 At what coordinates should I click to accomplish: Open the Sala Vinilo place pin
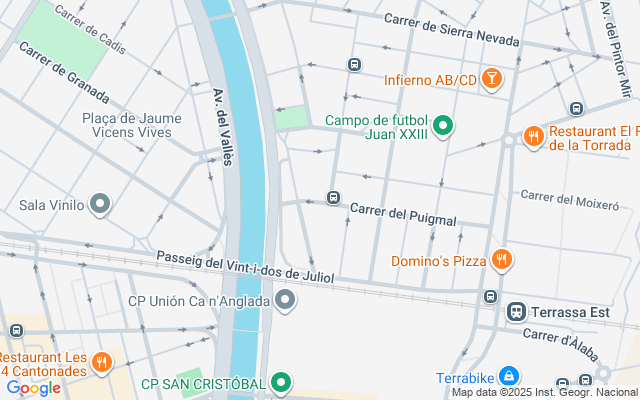pos(99,205)
